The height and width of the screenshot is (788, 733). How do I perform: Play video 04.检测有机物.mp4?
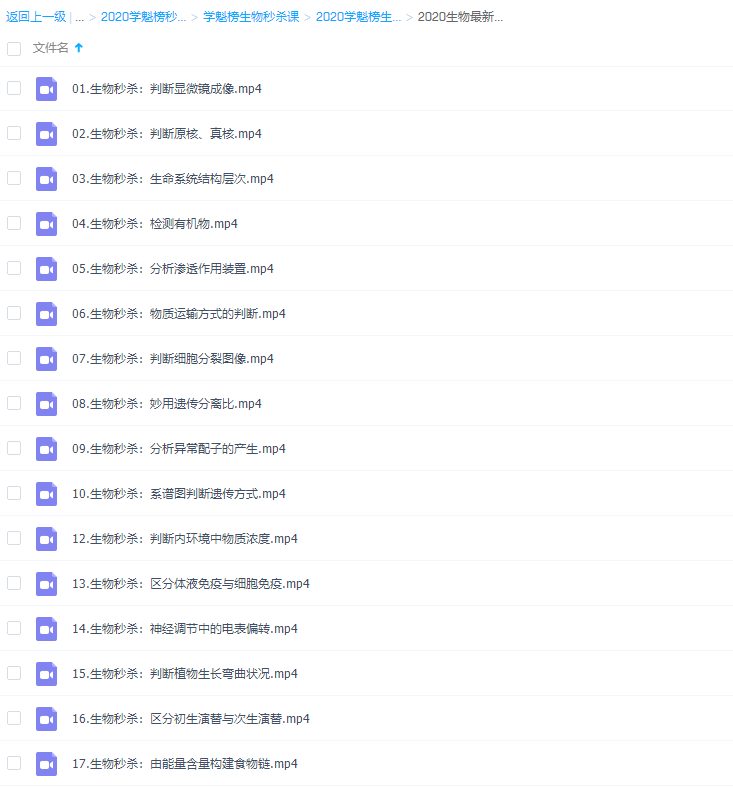pos(155,224)
